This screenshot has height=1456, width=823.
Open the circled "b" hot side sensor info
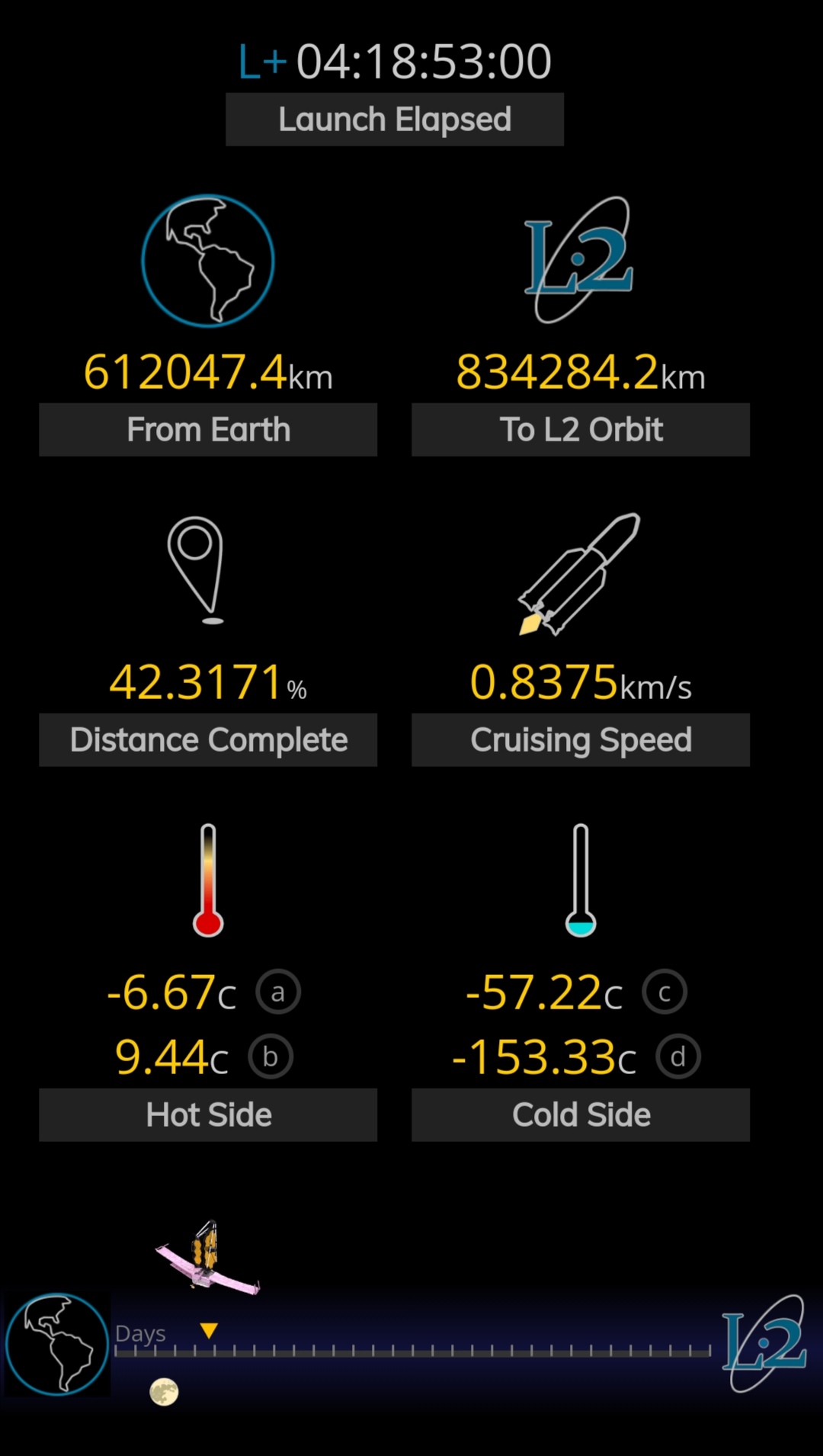271,1057
